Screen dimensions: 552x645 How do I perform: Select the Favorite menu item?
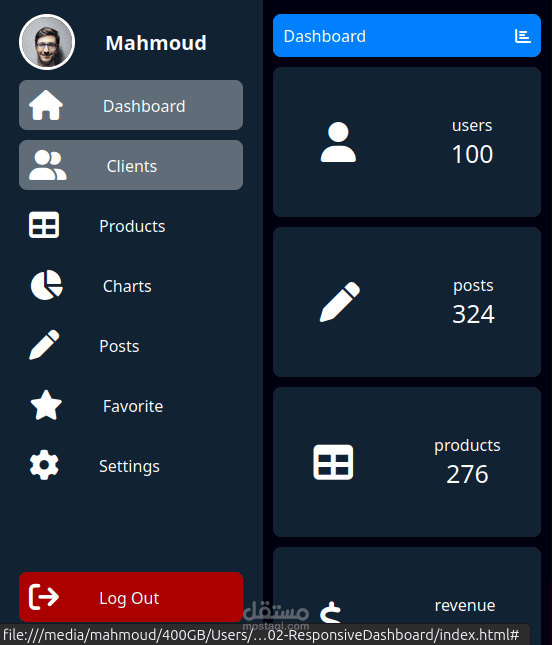pyautogui.click(x=131, y=406)
